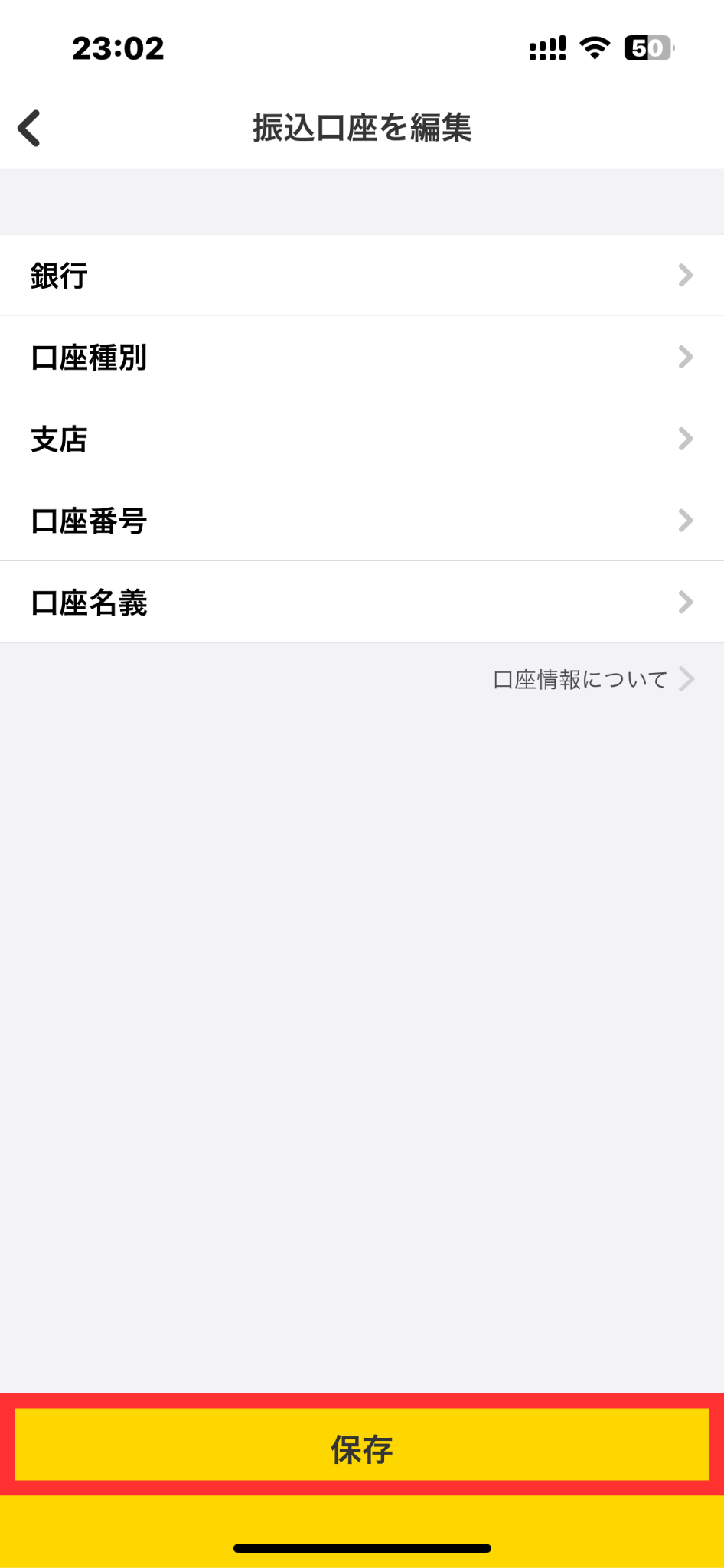
Task: Edit the 口座番号 row
Action: tap(362, 521)
